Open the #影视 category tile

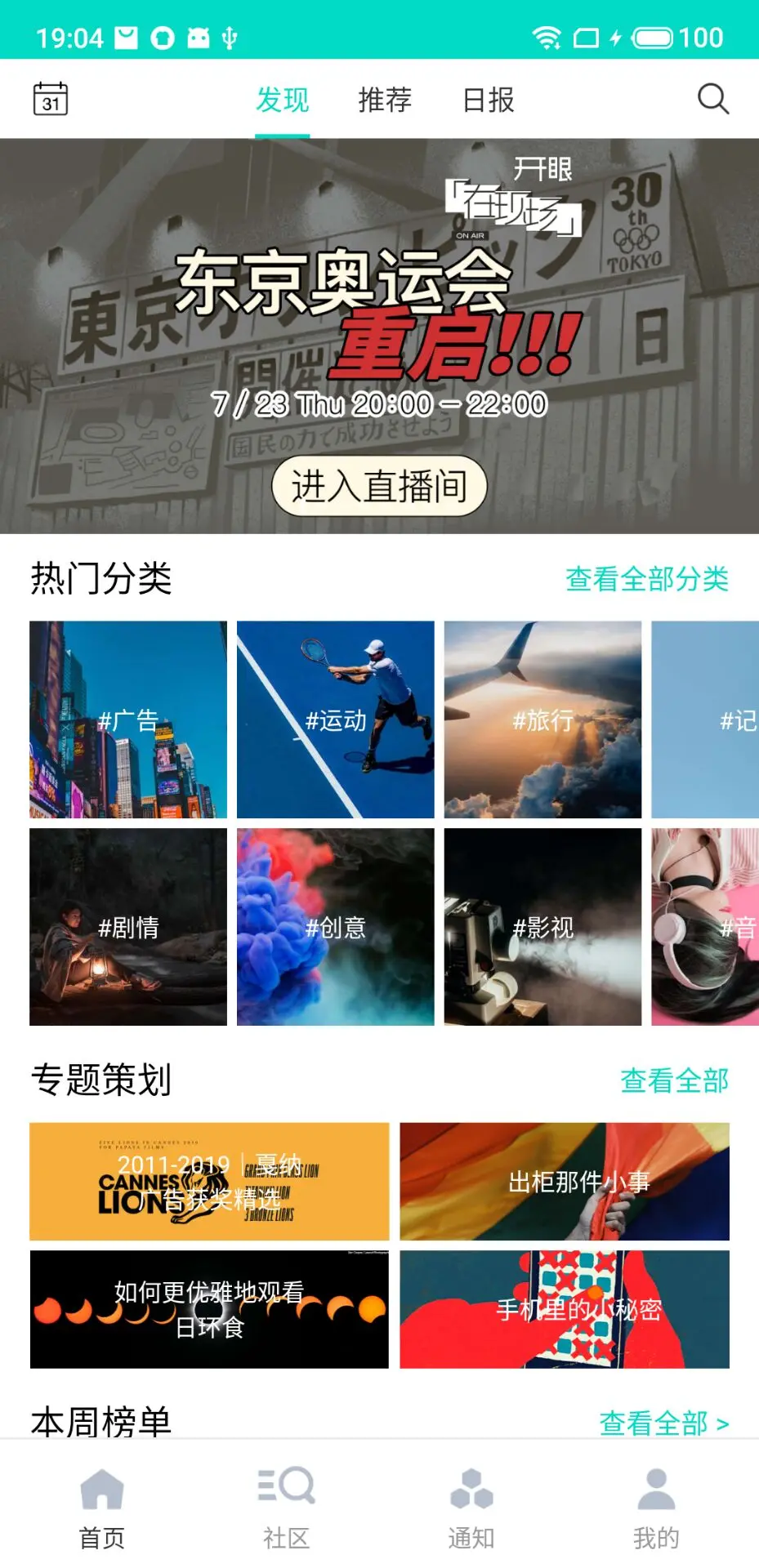point(542,927)
